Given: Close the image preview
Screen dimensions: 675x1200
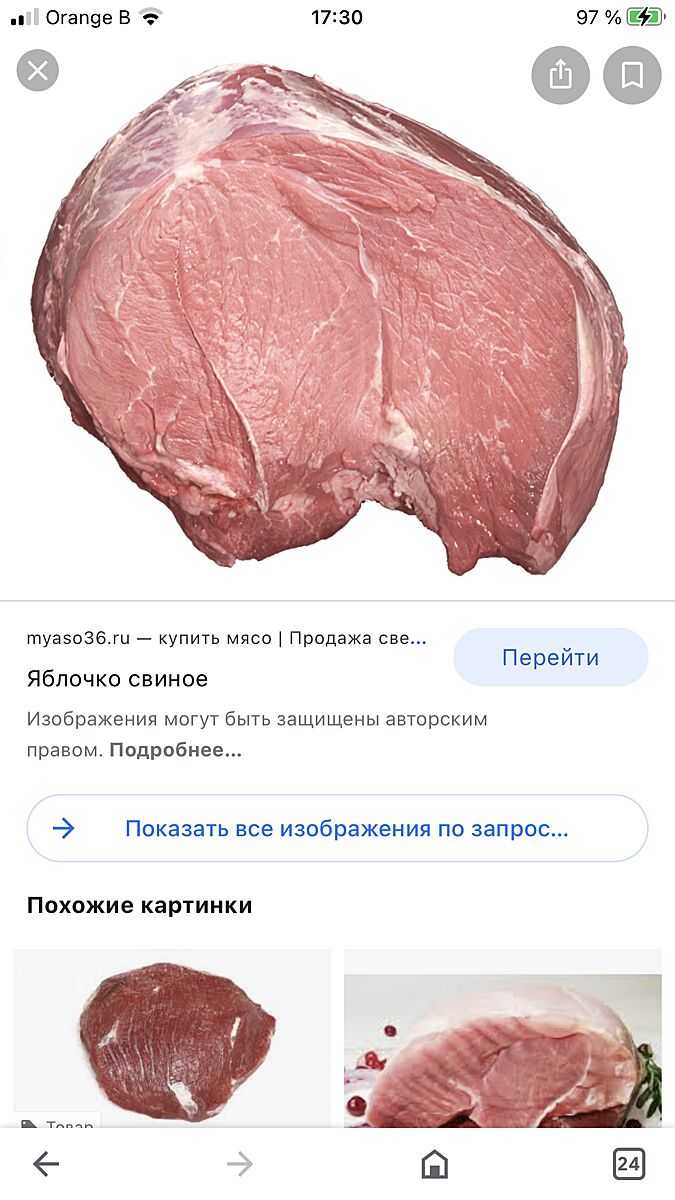Looking at the screenshot, I should [x=38, y=71].
